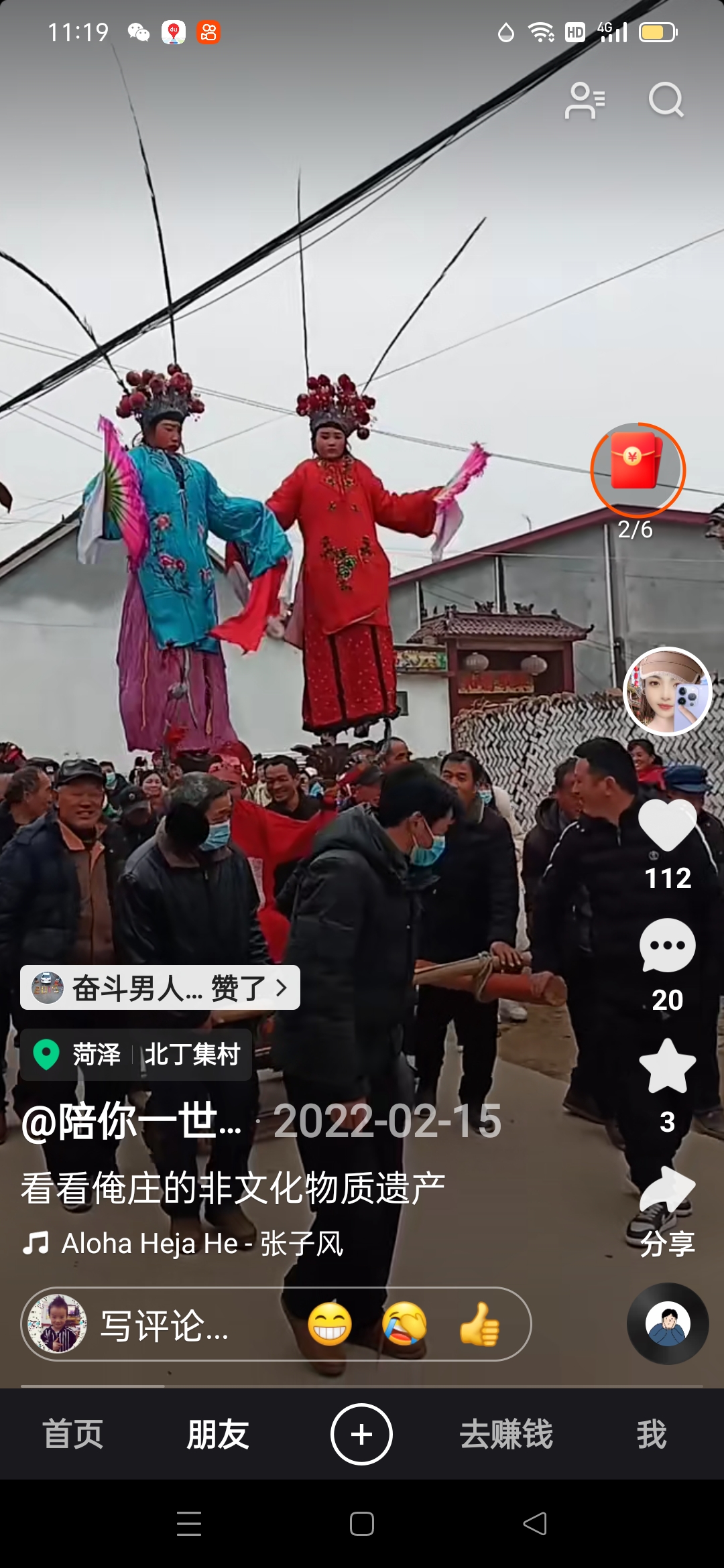This screenshot has height=1568, width=724.
Task: Open the spinning music disc
Action: [668, 1323]
